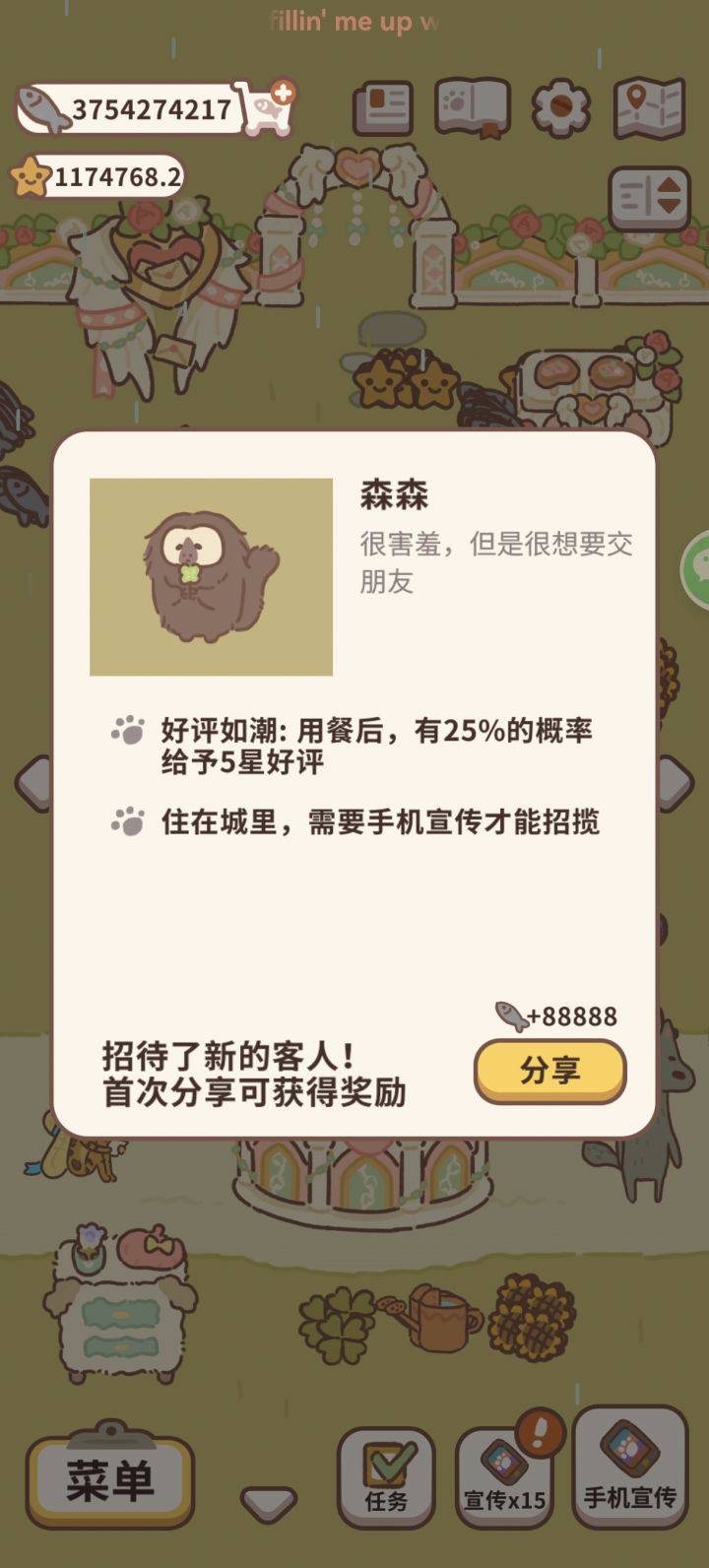Open the map icon in the top corner
Screen dimensions: 709x1568
pos(648,106)
